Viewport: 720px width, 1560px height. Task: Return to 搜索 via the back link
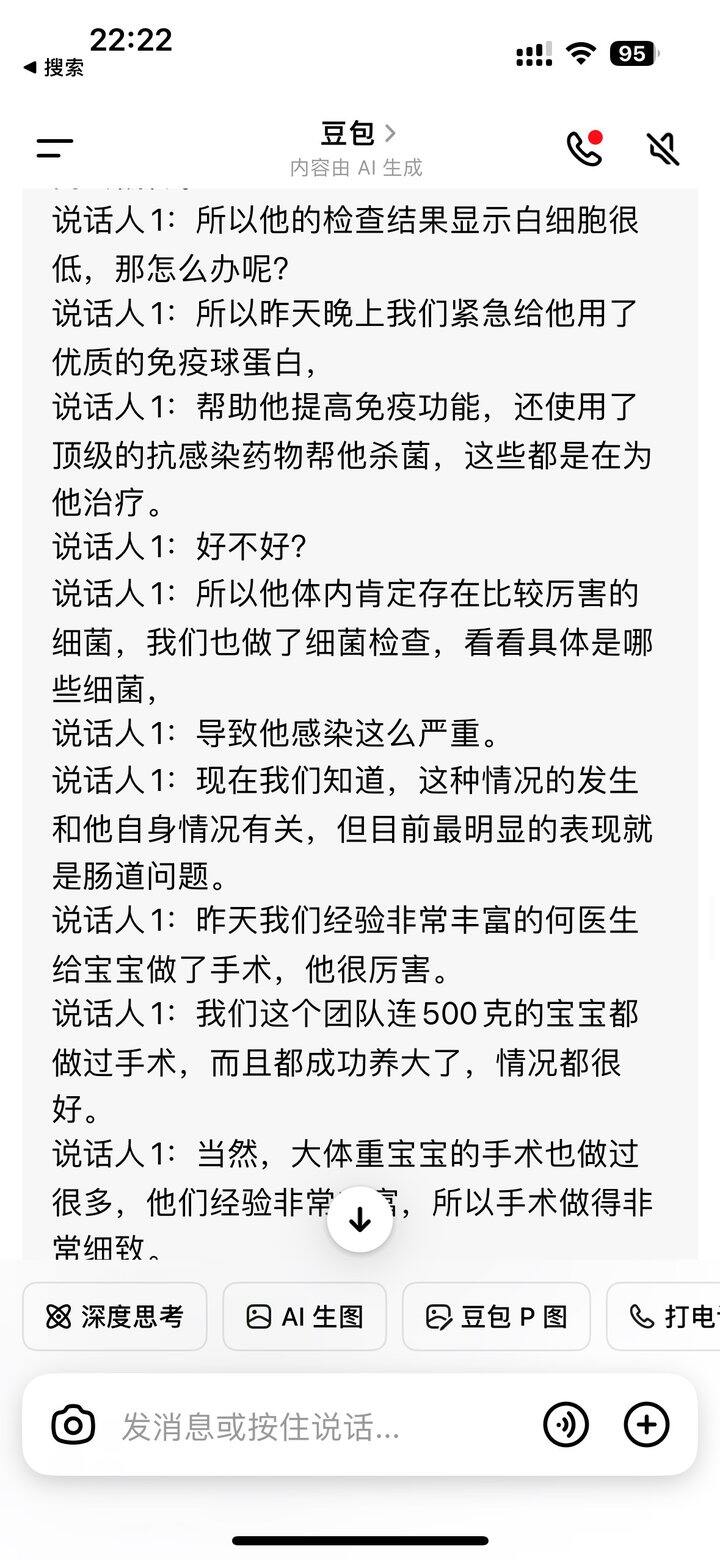point(54,67)
